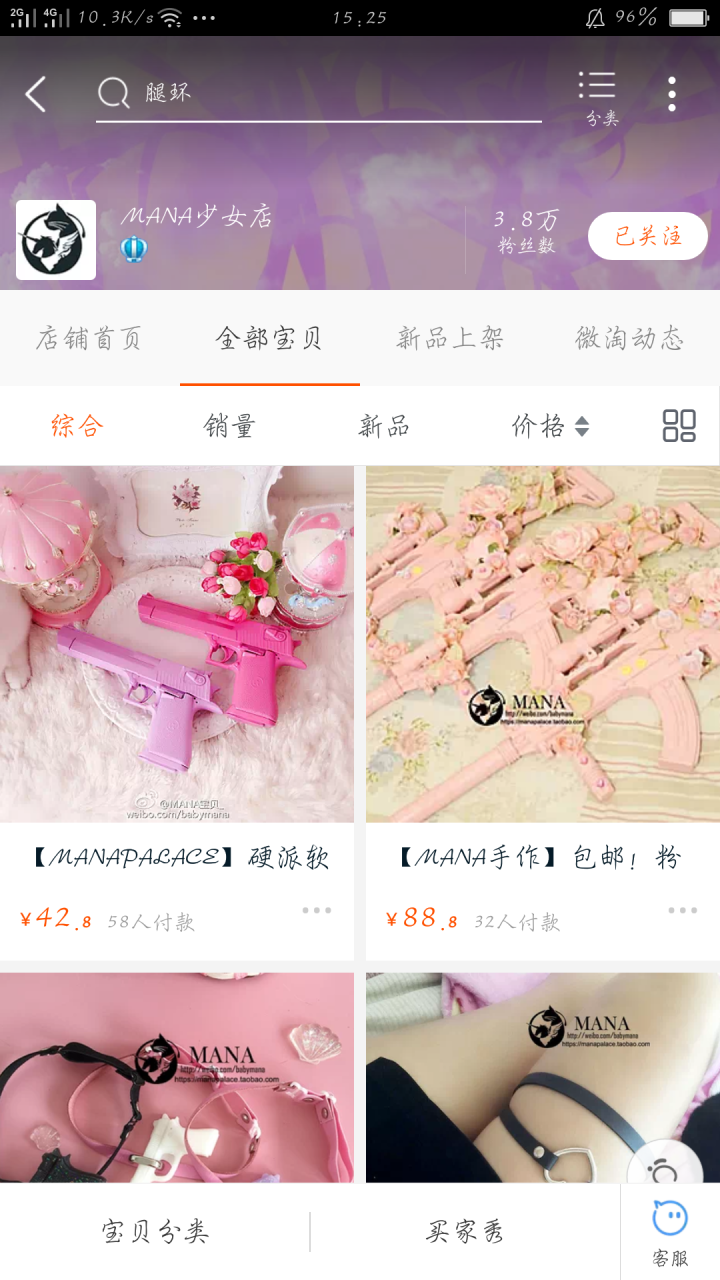
Task: Tap the search field showing 腿环
Action: [318, 93]
